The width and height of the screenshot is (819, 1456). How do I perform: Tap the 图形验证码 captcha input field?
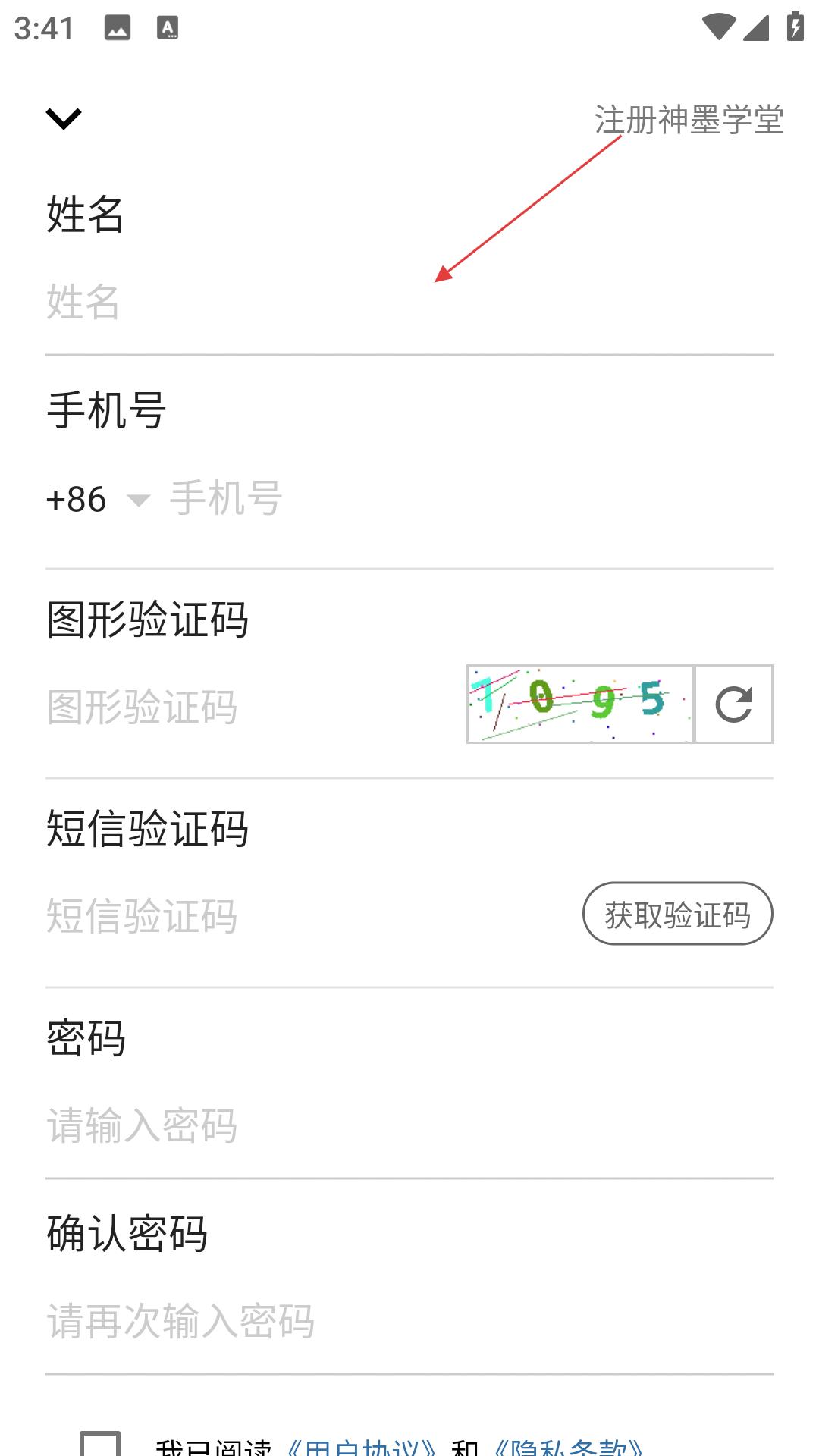click(x=250, y=707)
